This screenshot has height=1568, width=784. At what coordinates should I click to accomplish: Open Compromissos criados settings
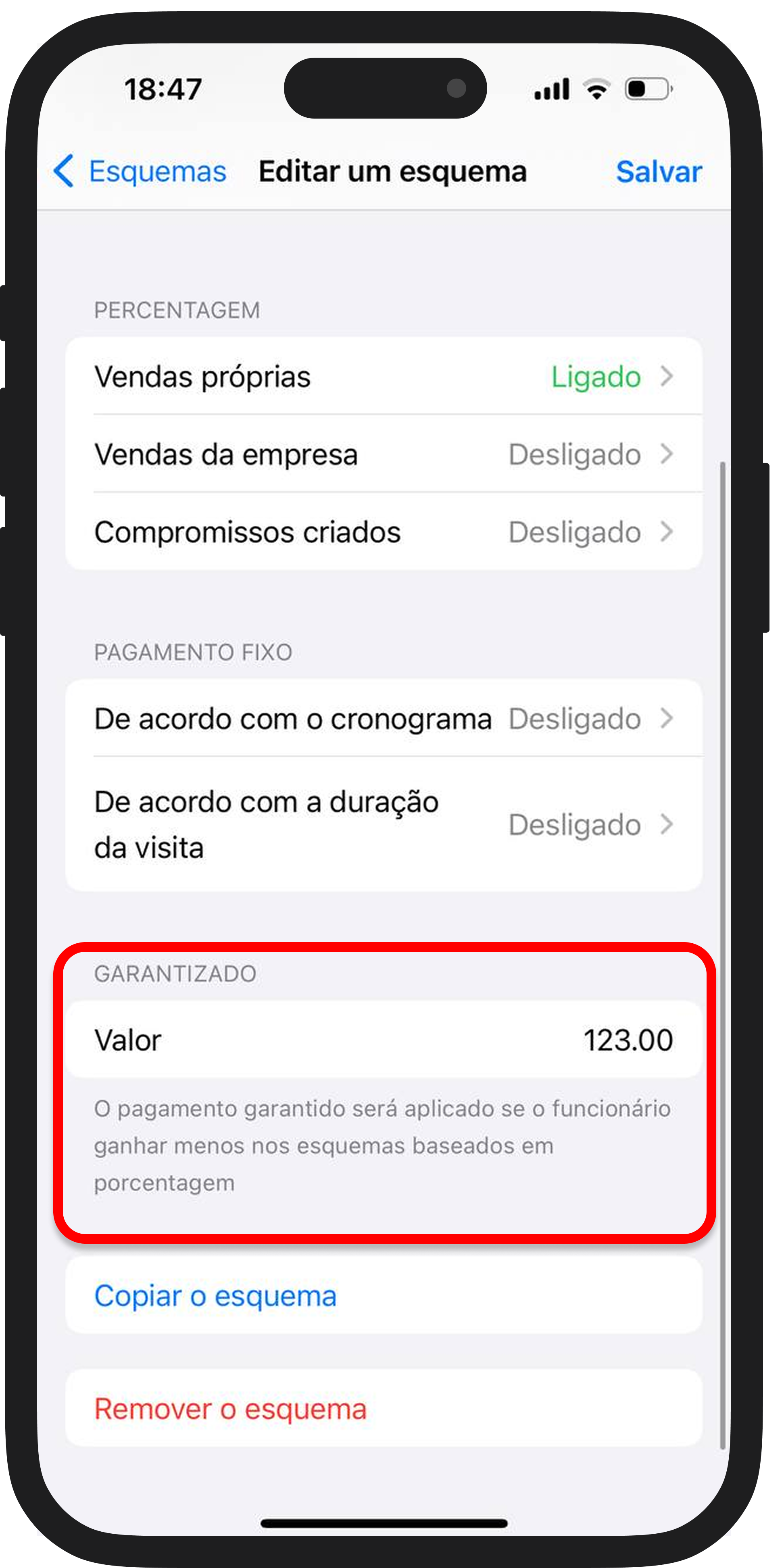[384, 532]
